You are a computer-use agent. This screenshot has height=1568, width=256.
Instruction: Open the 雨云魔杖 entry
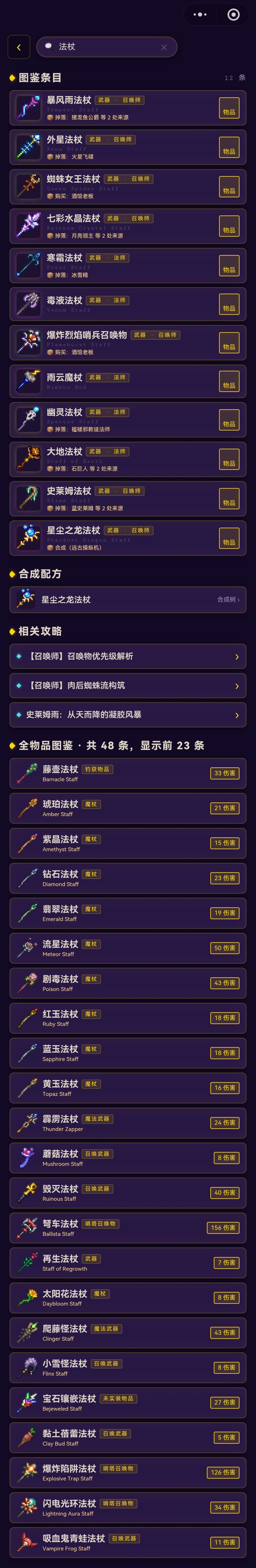[x=128, y=382]
